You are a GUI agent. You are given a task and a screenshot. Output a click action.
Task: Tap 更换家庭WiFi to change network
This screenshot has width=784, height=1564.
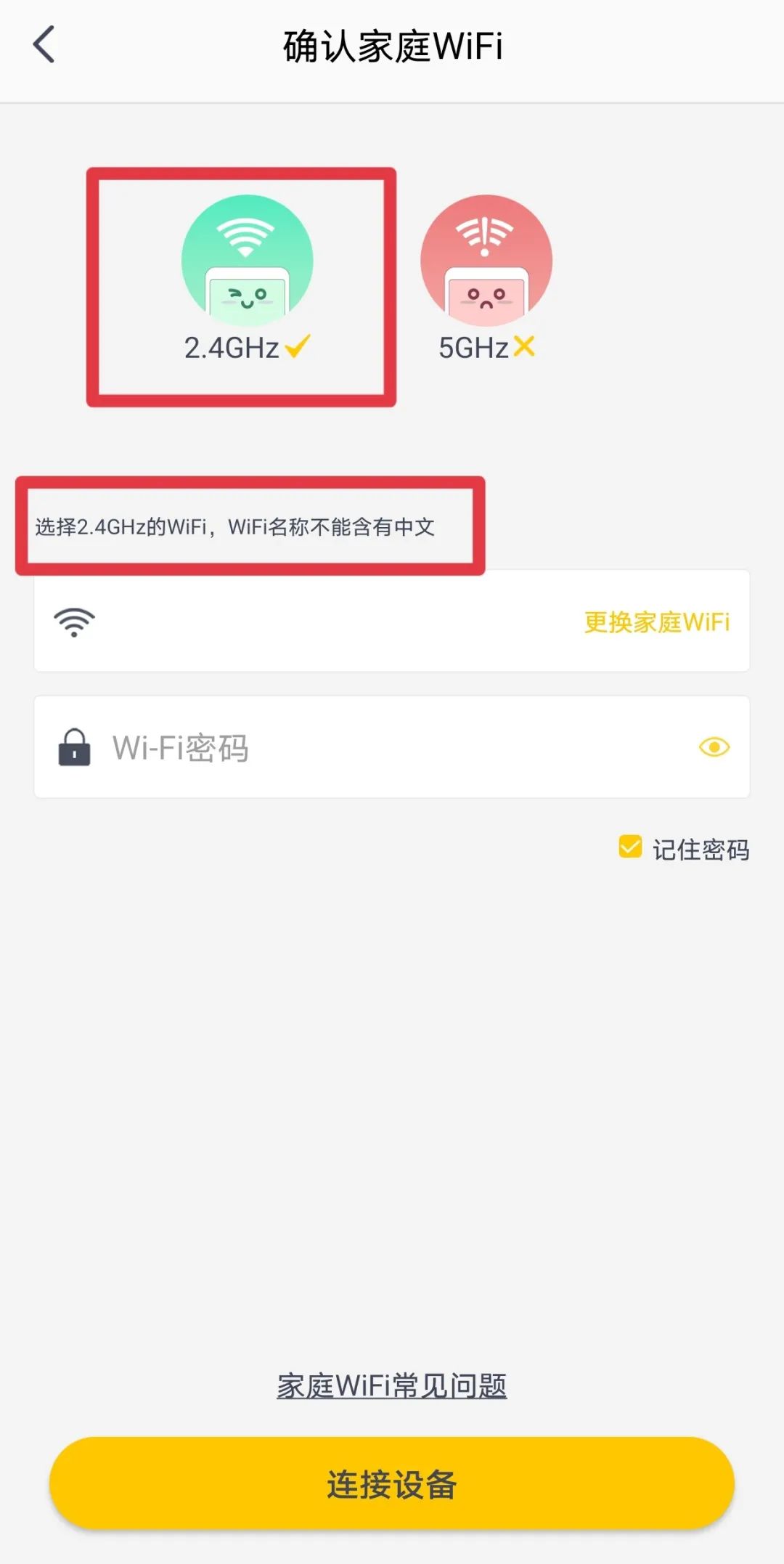point(656,622)
